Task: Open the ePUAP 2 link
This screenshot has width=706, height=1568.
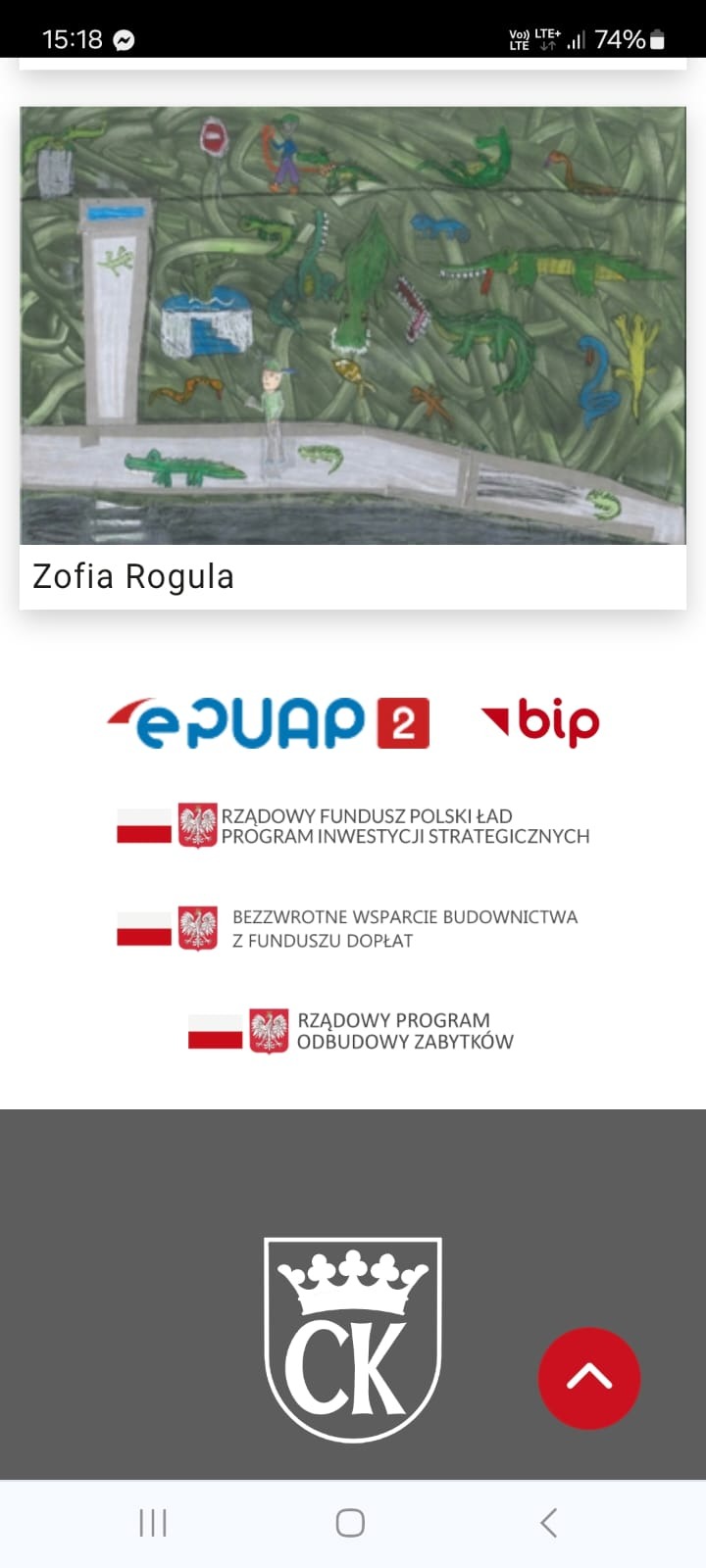Action: click(268, 723)
